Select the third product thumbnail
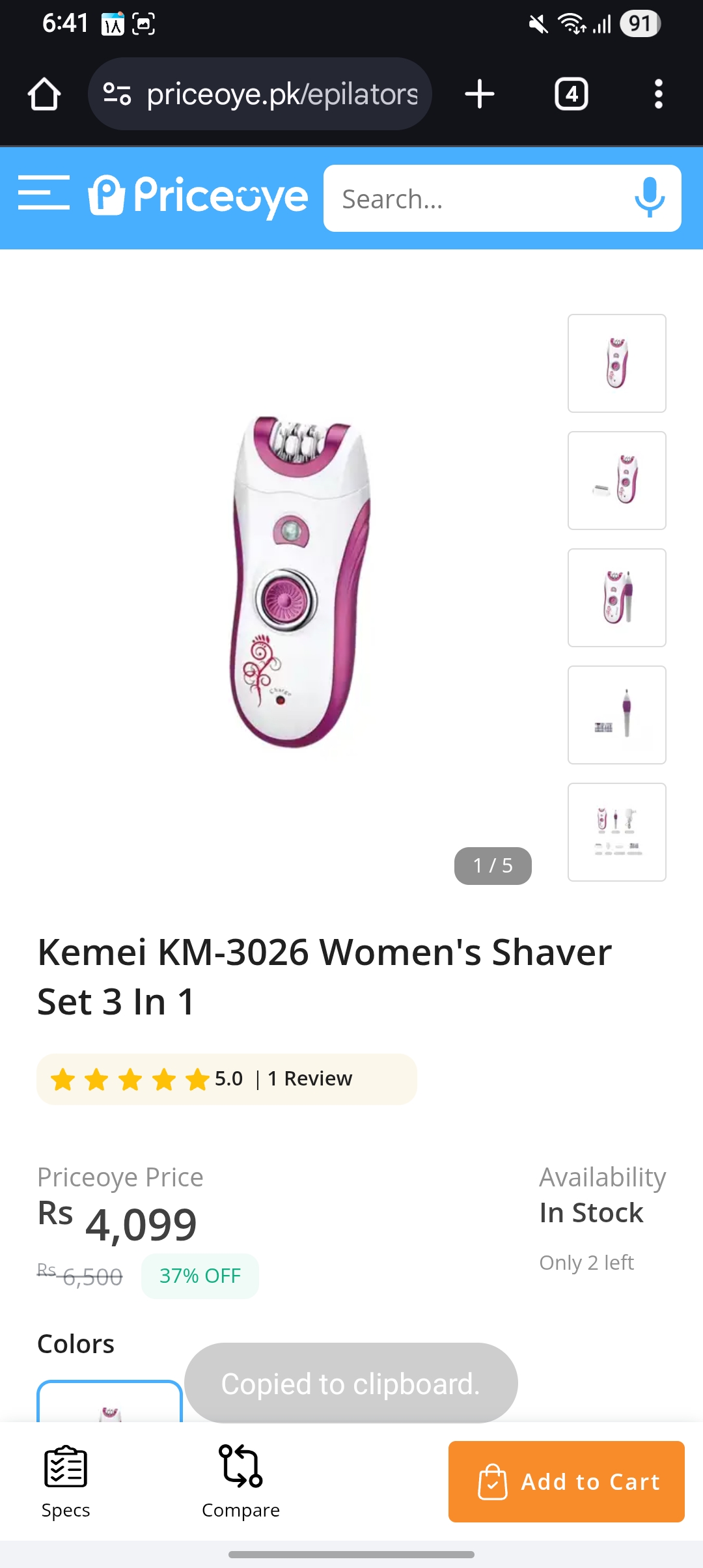This screenshot has width=703, height=1568. (x=616, y=598)
